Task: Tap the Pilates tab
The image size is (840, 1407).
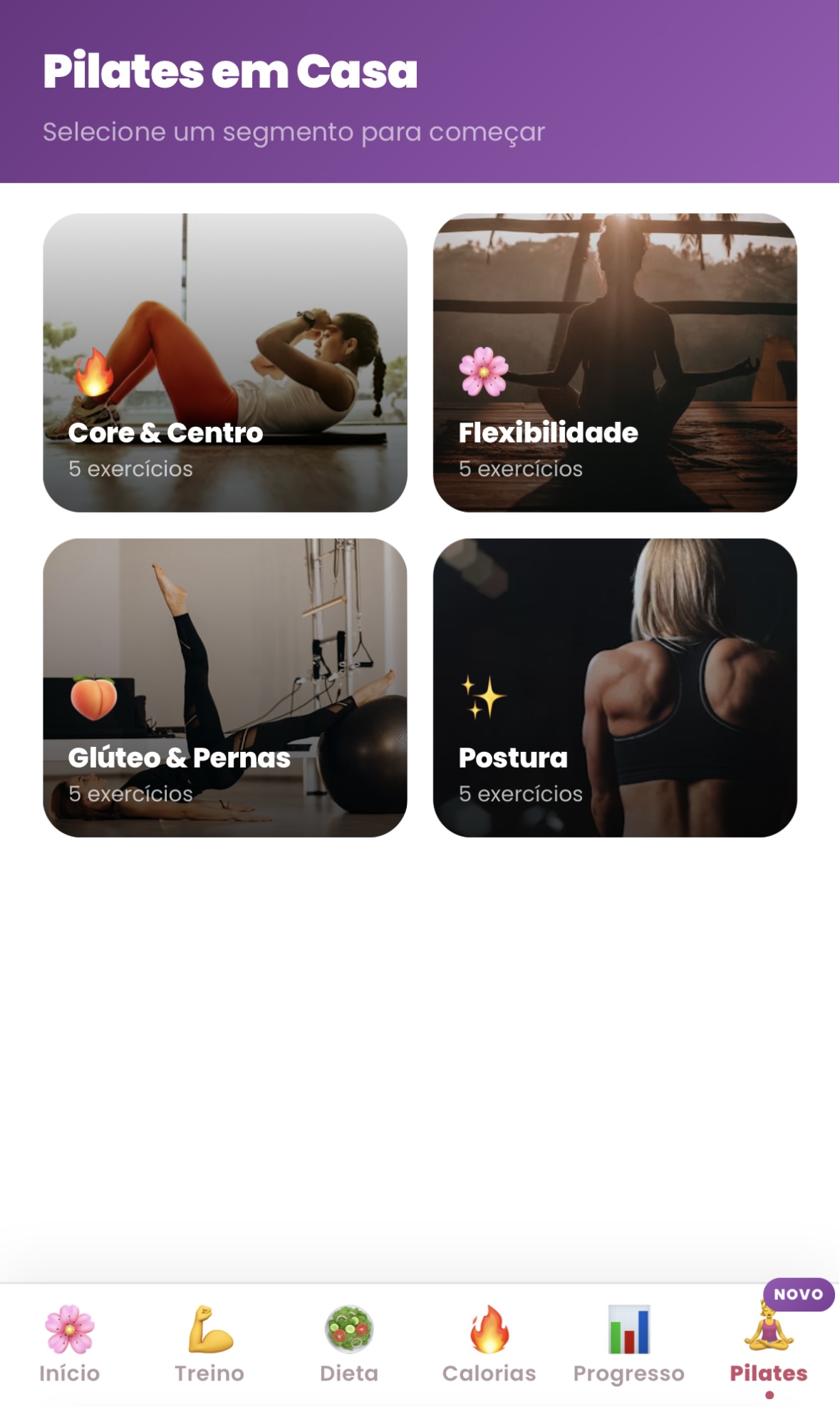Action: pos(769,1344)
